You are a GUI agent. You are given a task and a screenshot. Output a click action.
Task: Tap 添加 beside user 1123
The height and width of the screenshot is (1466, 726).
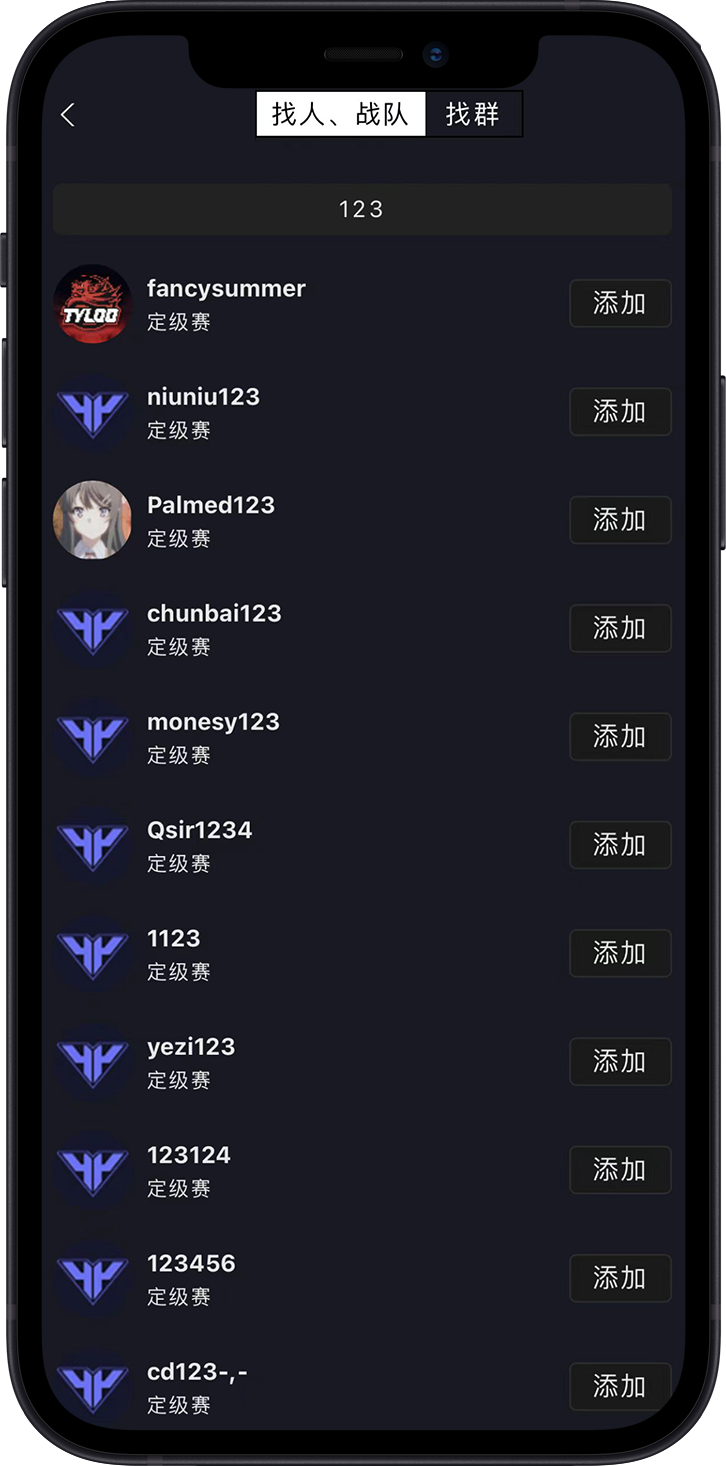point(619,953)
